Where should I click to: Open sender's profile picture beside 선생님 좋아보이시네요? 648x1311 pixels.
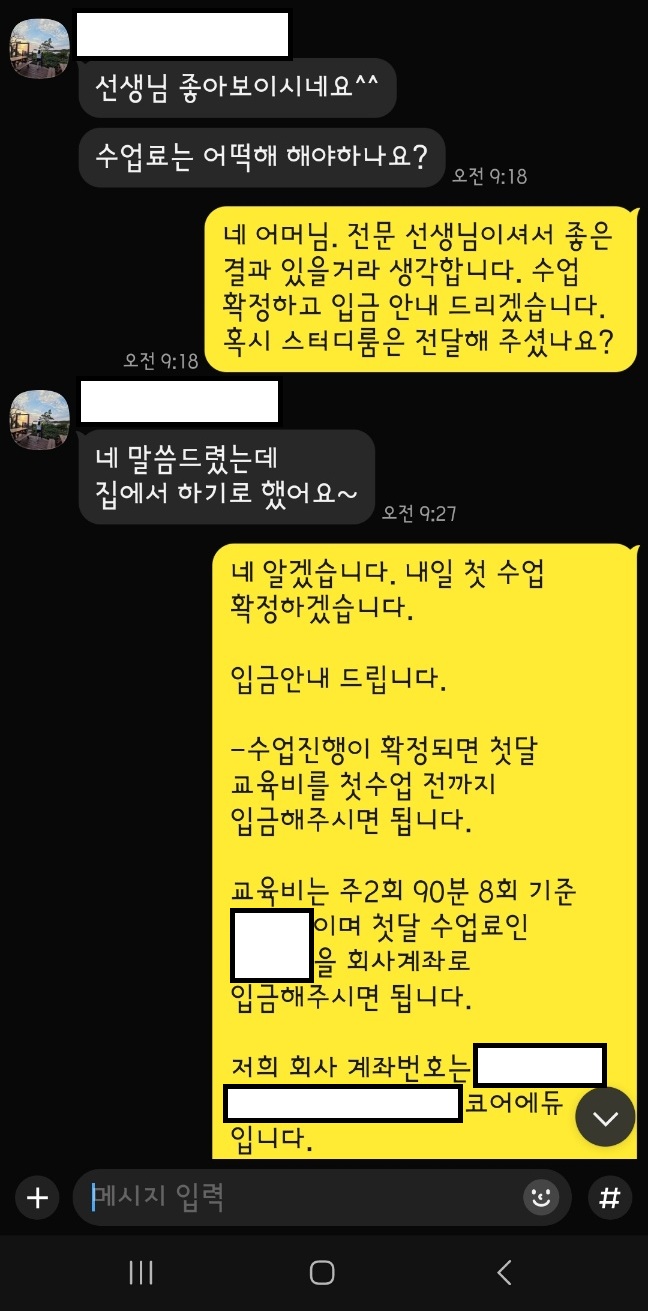(x=40, y=47)
